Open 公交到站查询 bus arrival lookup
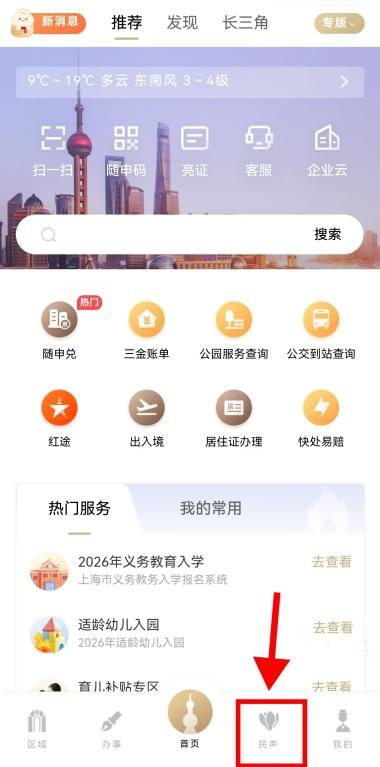The image size is (380, 767). [x=321, y=331]
